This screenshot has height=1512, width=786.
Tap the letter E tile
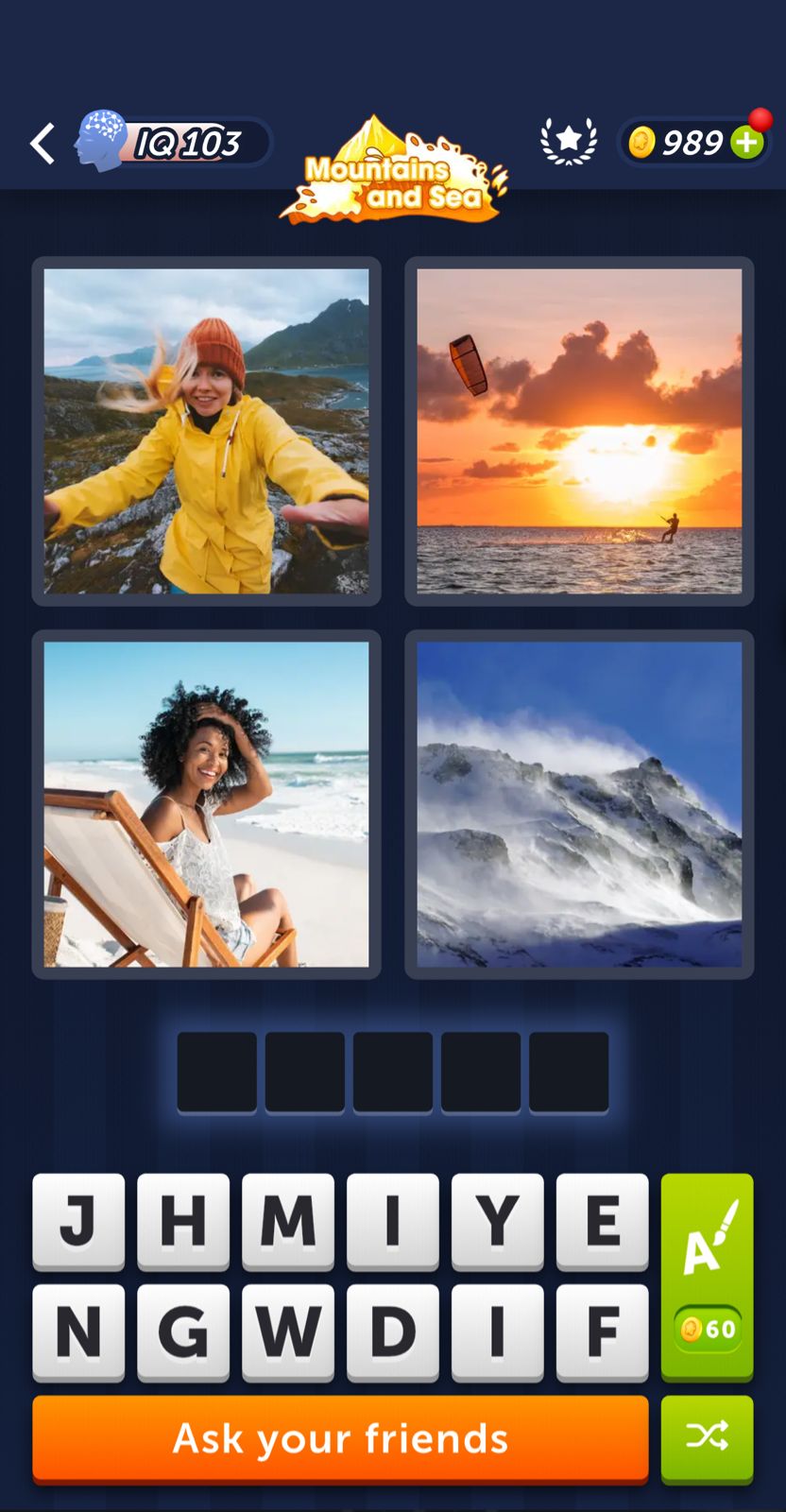click(x=602, y=1221)
